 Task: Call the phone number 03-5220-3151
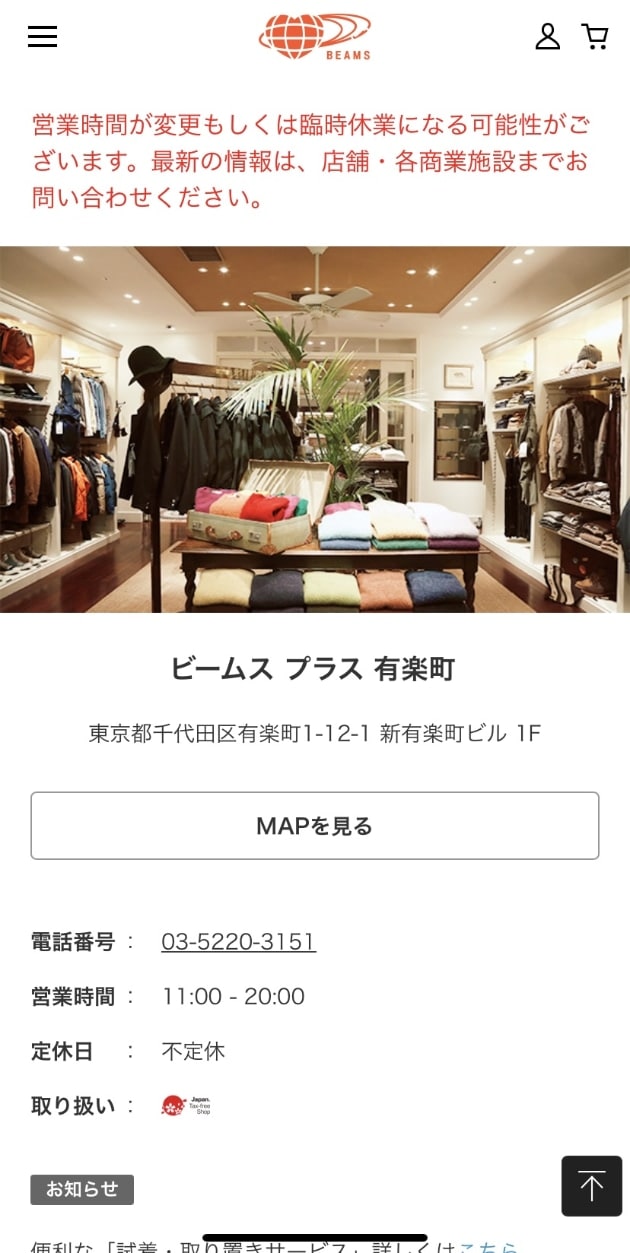238,942
